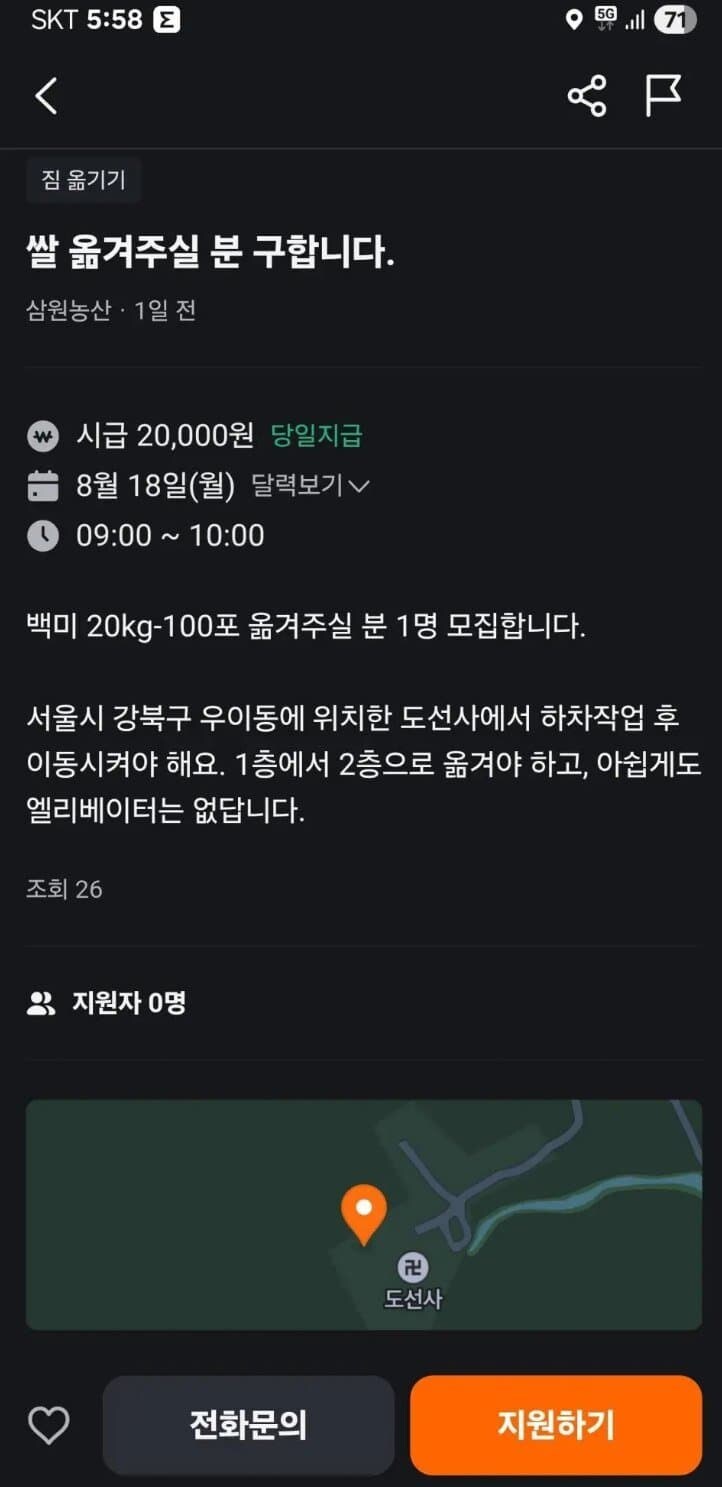Click the back arrow to exit posting
This screenshot has width=722, height=1487.
pos(45,96)
